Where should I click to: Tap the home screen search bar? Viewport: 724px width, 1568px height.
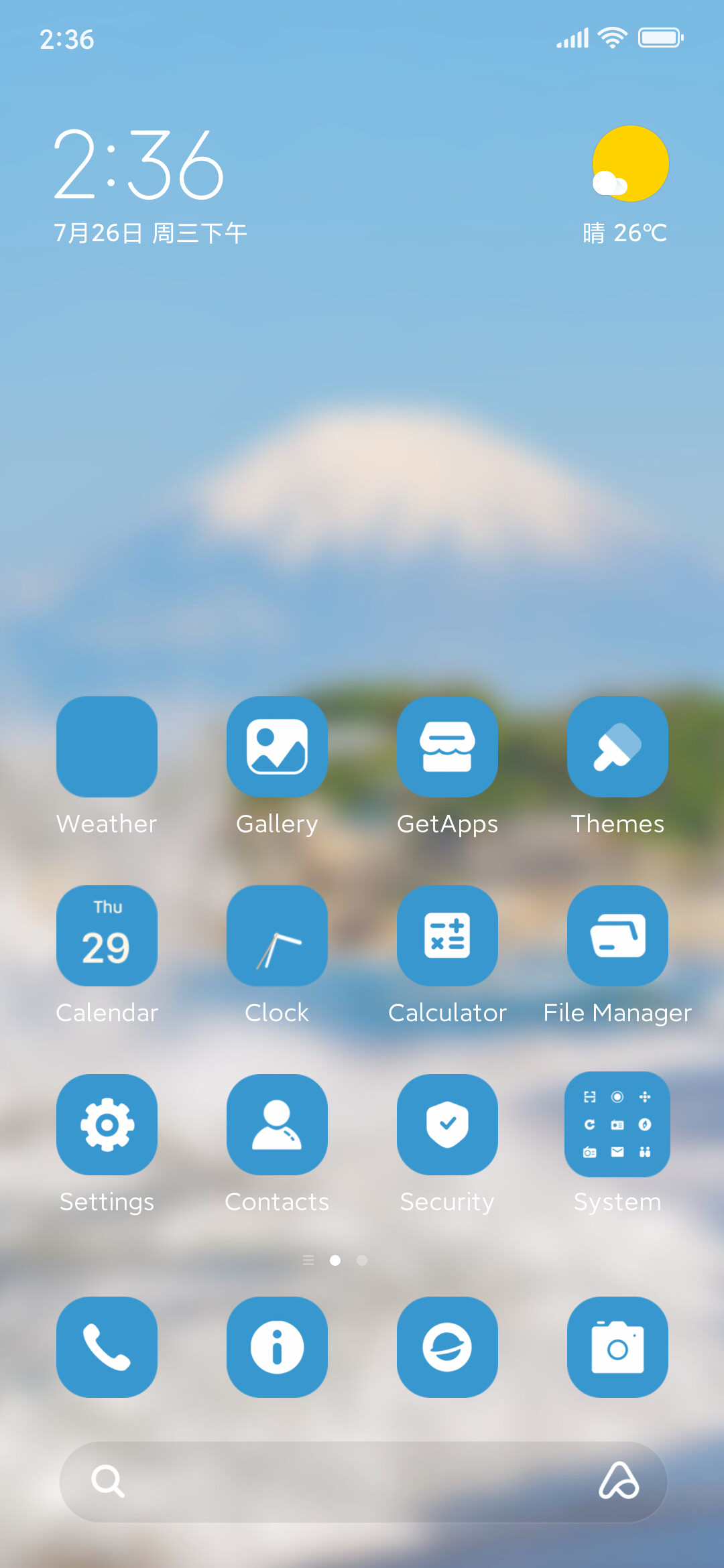tap(363, 1482)
